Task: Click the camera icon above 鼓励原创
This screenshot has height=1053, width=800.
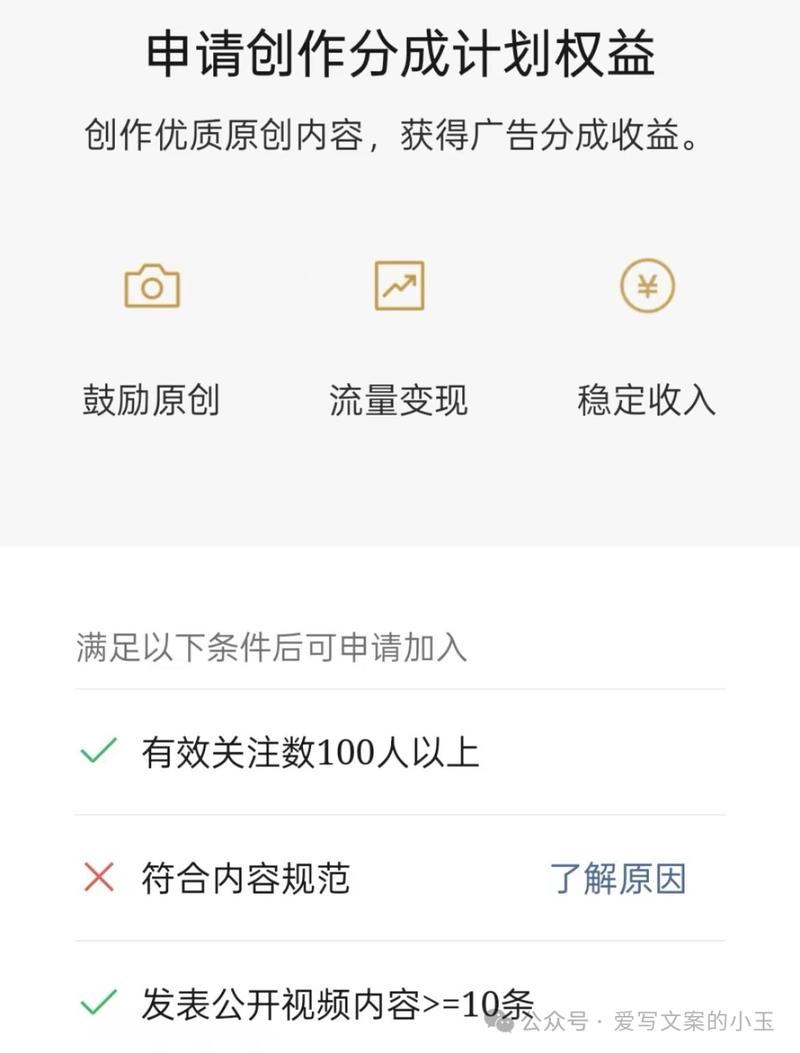Action: point(150,288)
